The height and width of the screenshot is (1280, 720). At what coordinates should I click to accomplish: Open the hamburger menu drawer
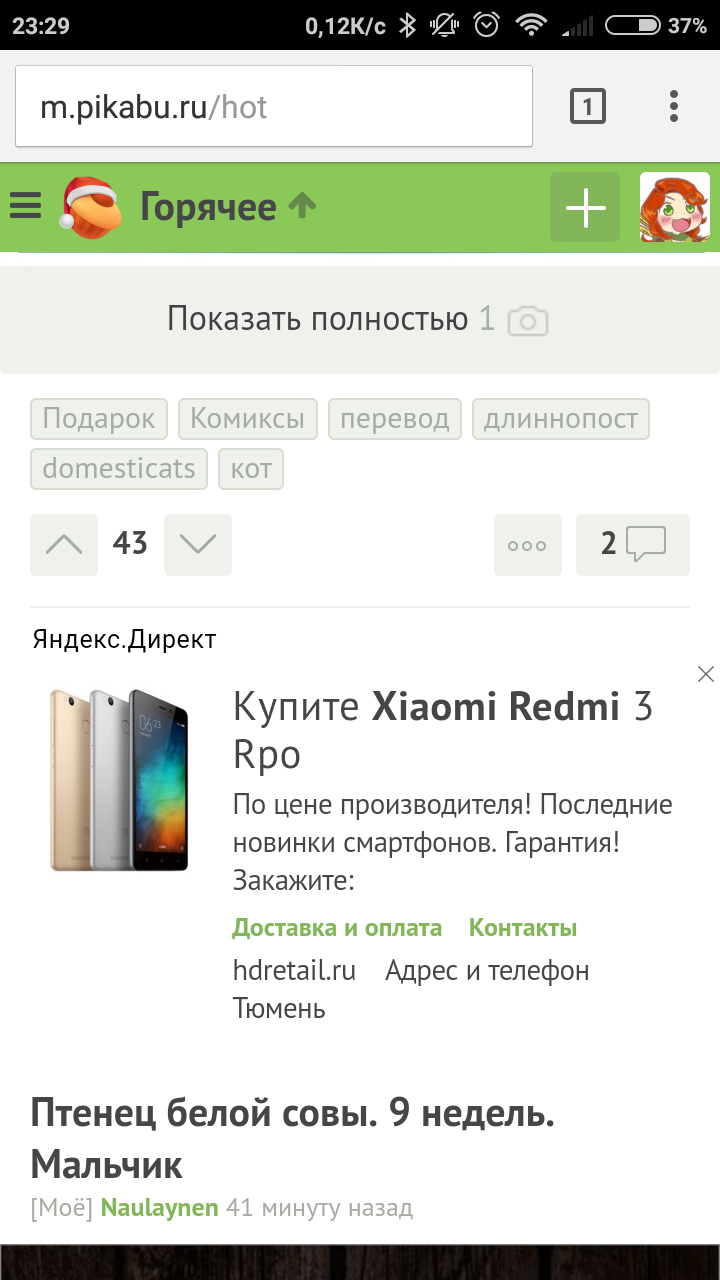pyautogui.click(x=25, y=207)
